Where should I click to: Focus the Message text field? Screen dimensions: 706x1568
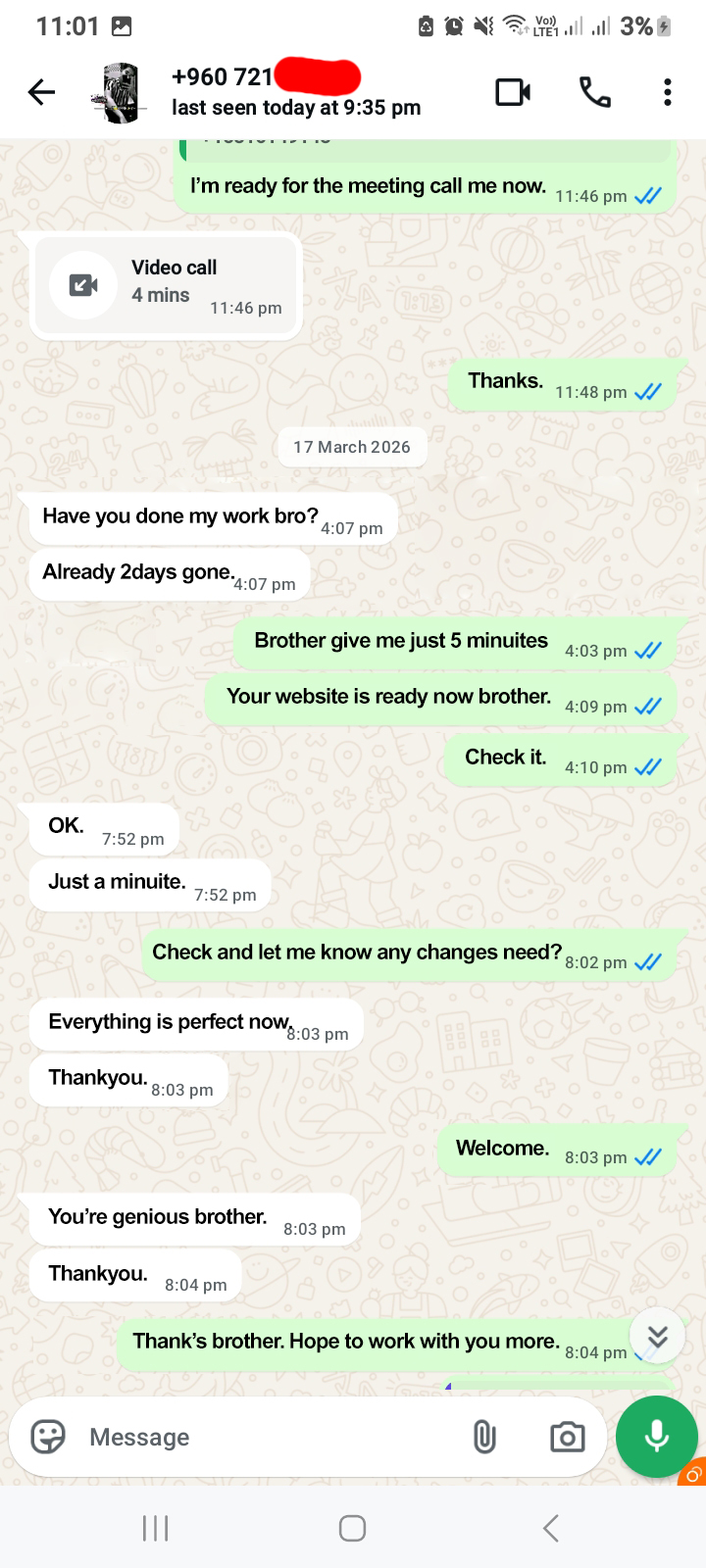coord(265,1437)
